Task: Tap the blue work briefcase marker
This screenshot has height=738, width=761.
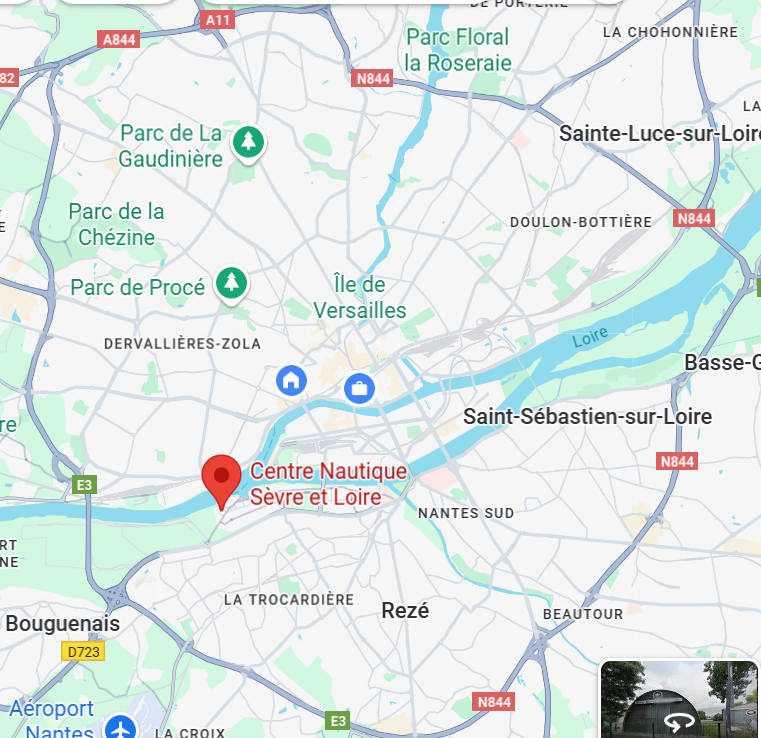Action: click(358, 388)
